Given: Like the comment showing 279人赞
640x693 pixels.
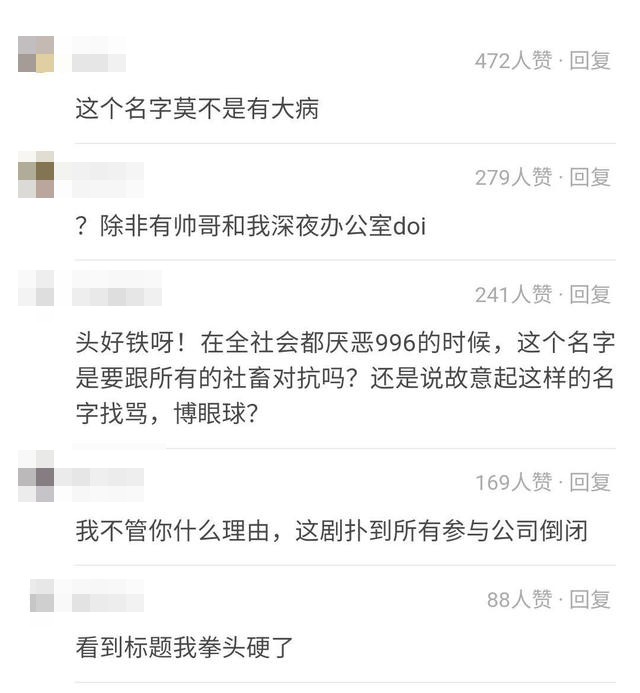Looking at the screenshot, I should click(513, 178).
